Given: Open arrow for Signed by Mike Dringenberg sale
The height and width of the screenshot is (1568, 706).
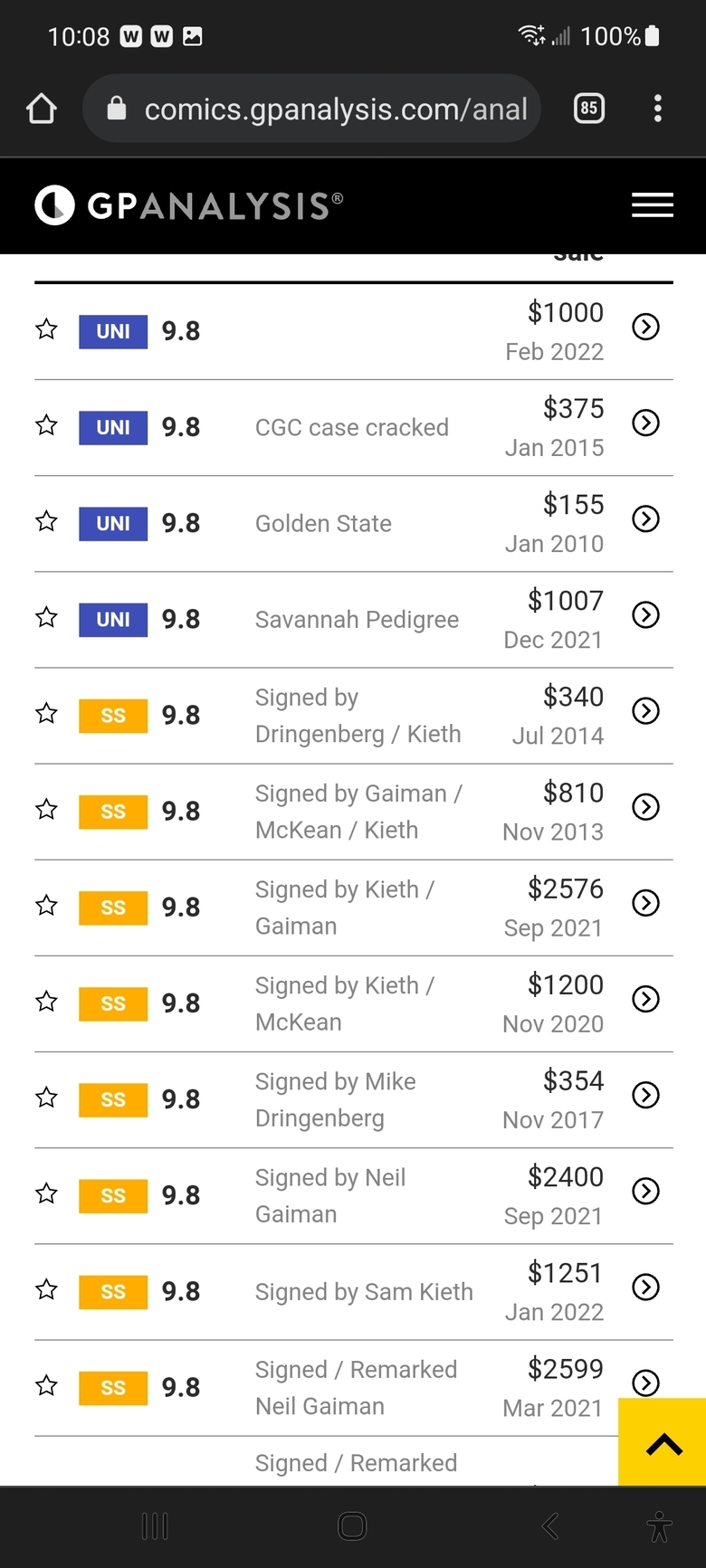Looking at the screenshot, I should tap(645, 1095).
